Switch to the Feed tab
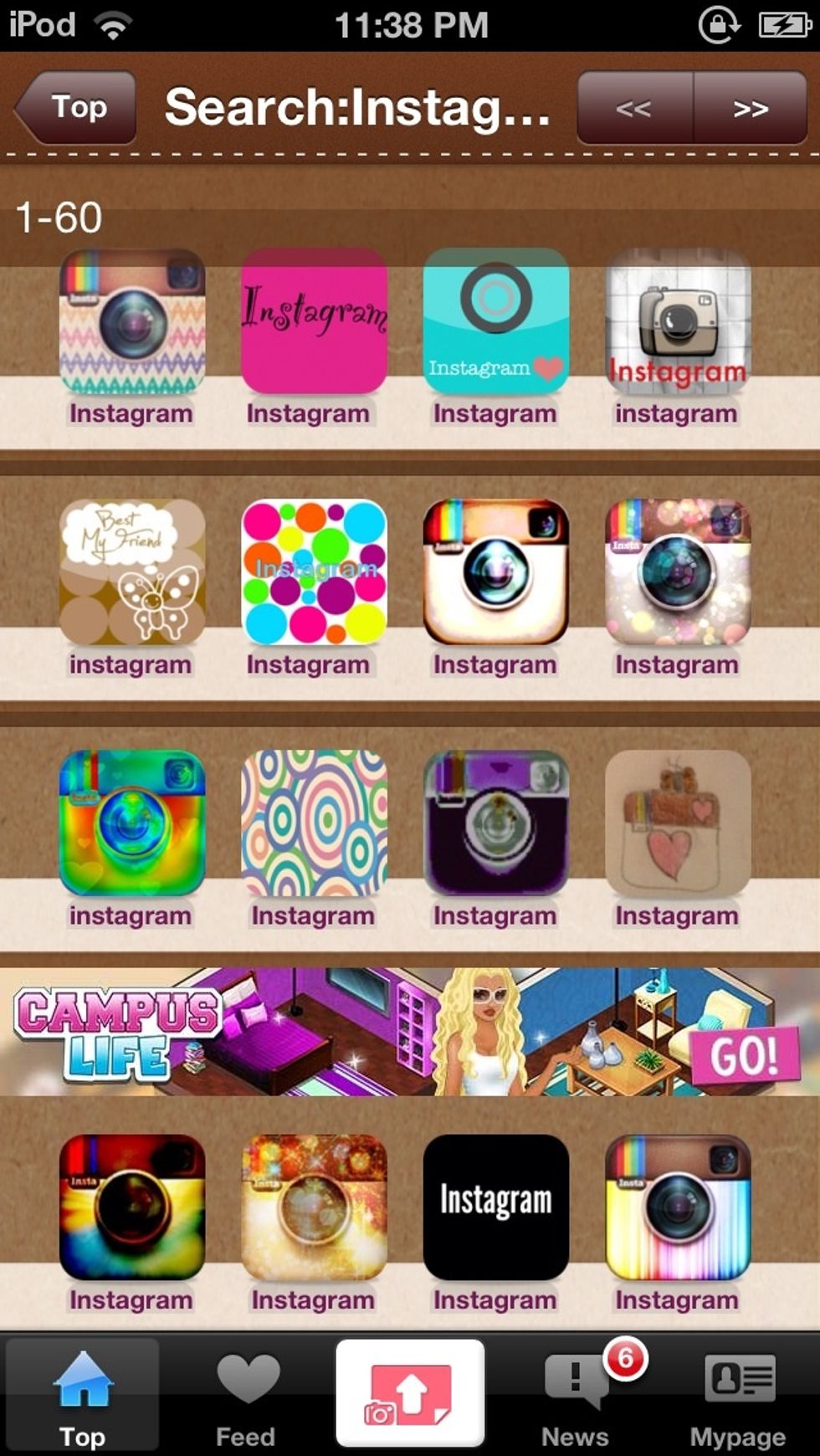Viewport: 820px width, 1456px height. [246, 1394]
